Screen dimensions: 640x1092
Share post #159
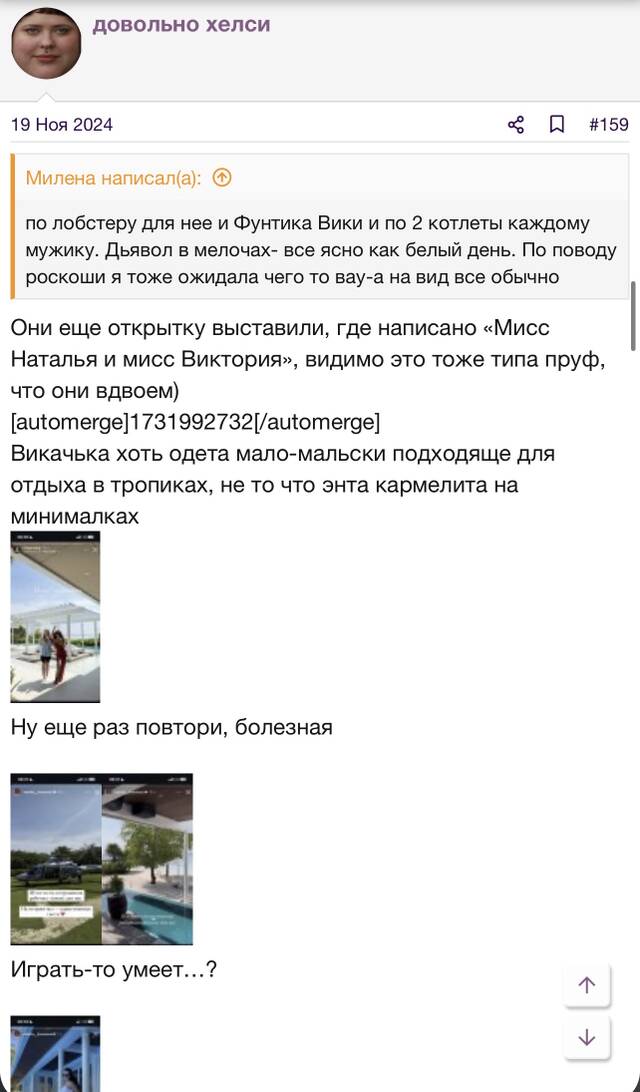(x=515, y=125)
